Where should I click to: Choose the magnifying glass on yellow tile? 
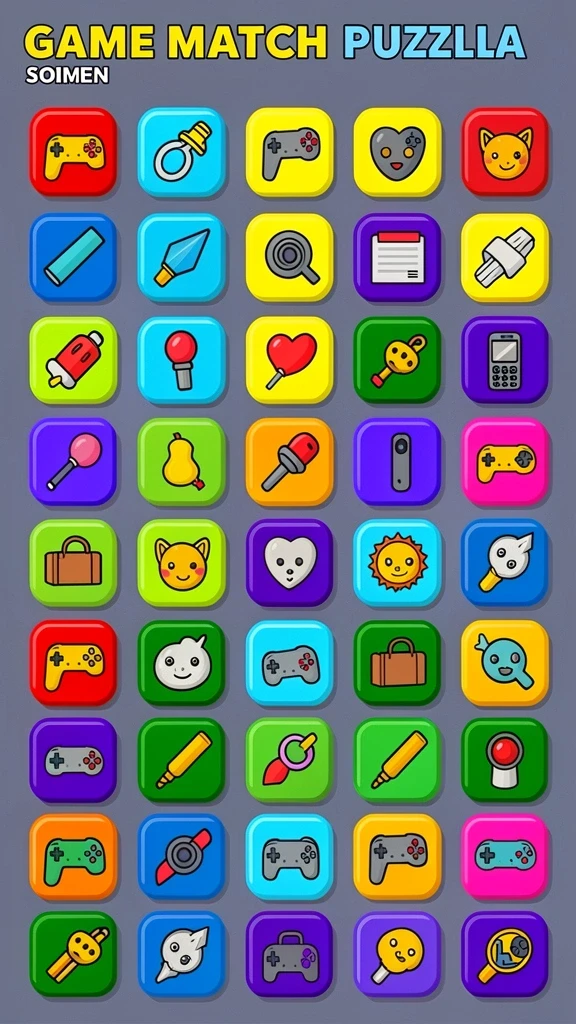pos(289,257)
